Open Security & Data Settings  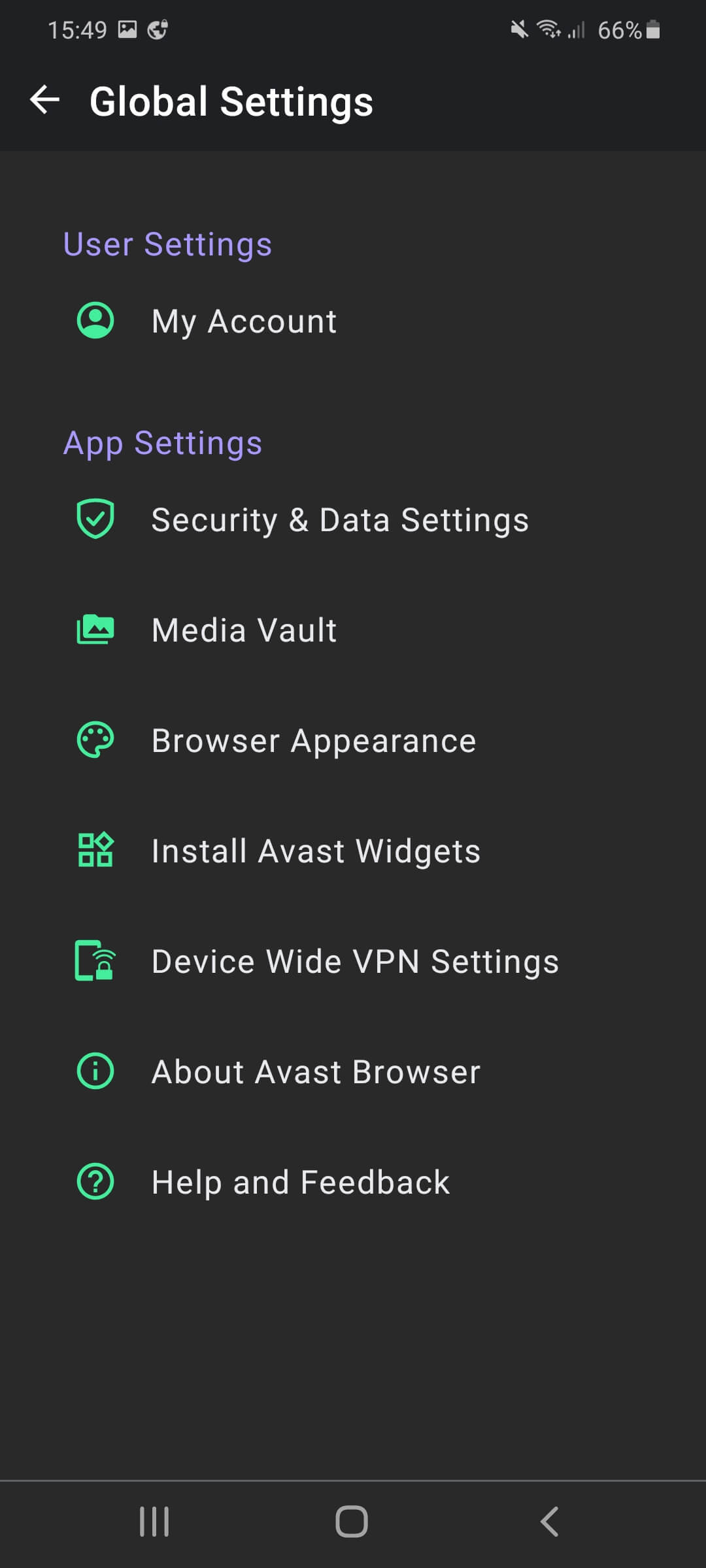coord(339,520)
